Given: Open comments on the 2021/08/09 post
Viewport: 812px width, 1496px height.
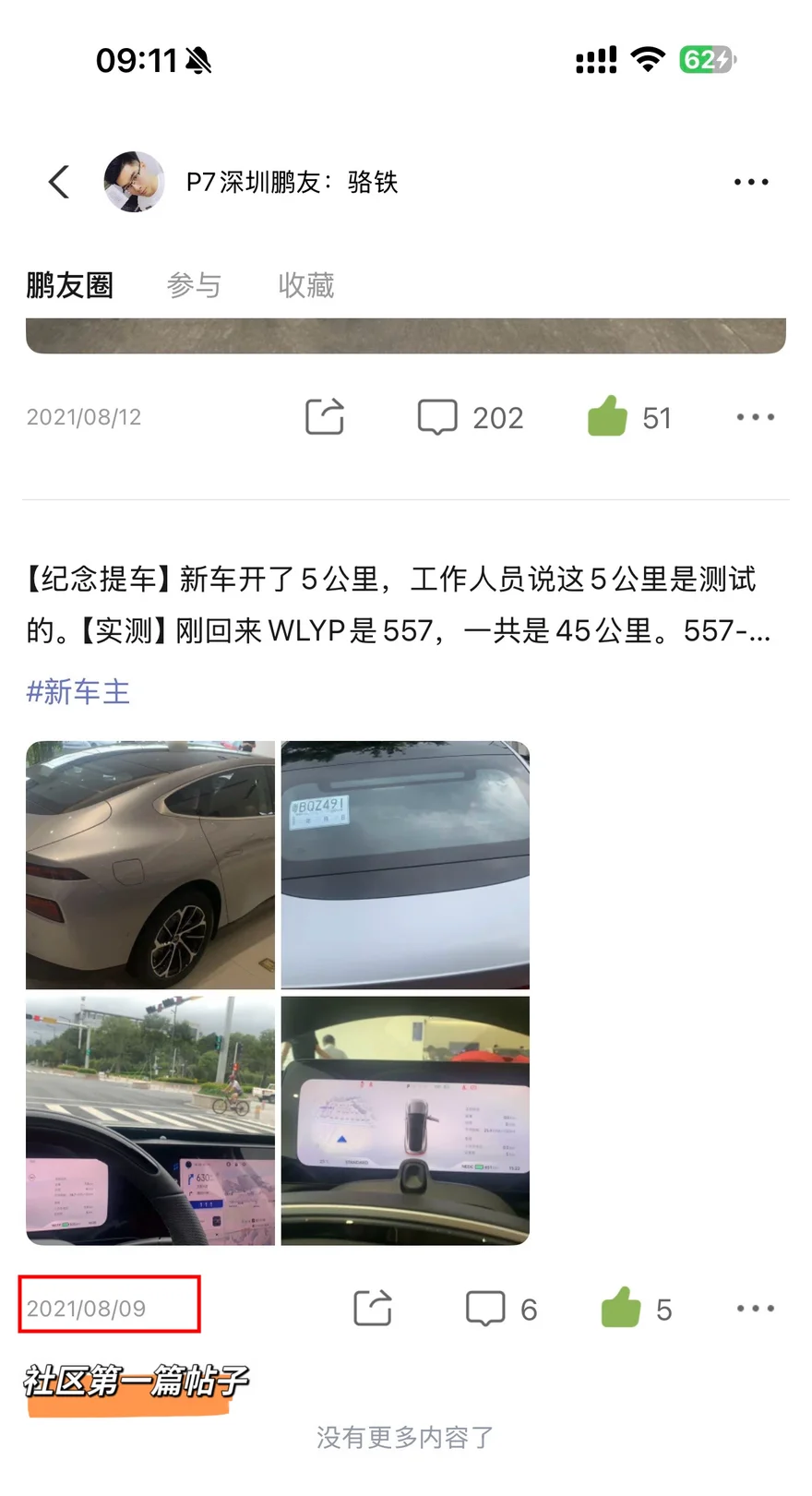Looking at the screenshot, I should pos(486,1308).
